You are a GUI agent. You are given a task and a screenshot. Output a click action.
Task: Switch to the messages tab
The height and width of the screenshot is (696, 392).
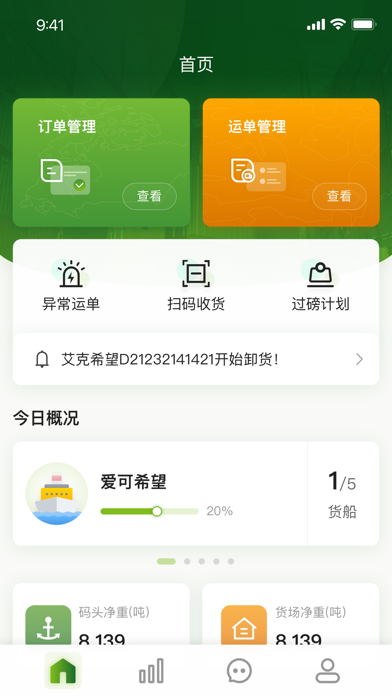(x=239, y=670)
